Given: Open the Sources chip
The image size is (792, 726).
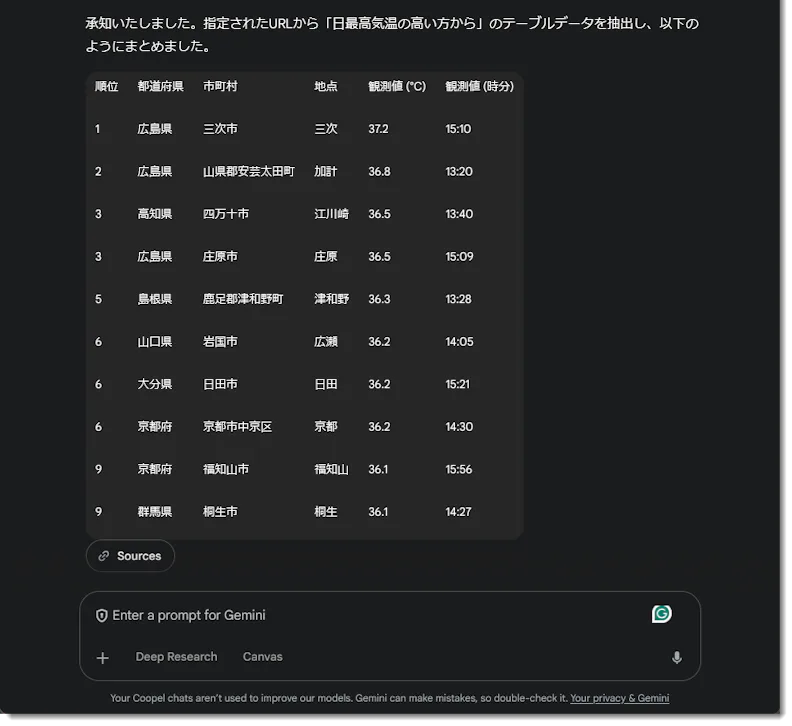Looking at the screenshot, I should (130, 556).
